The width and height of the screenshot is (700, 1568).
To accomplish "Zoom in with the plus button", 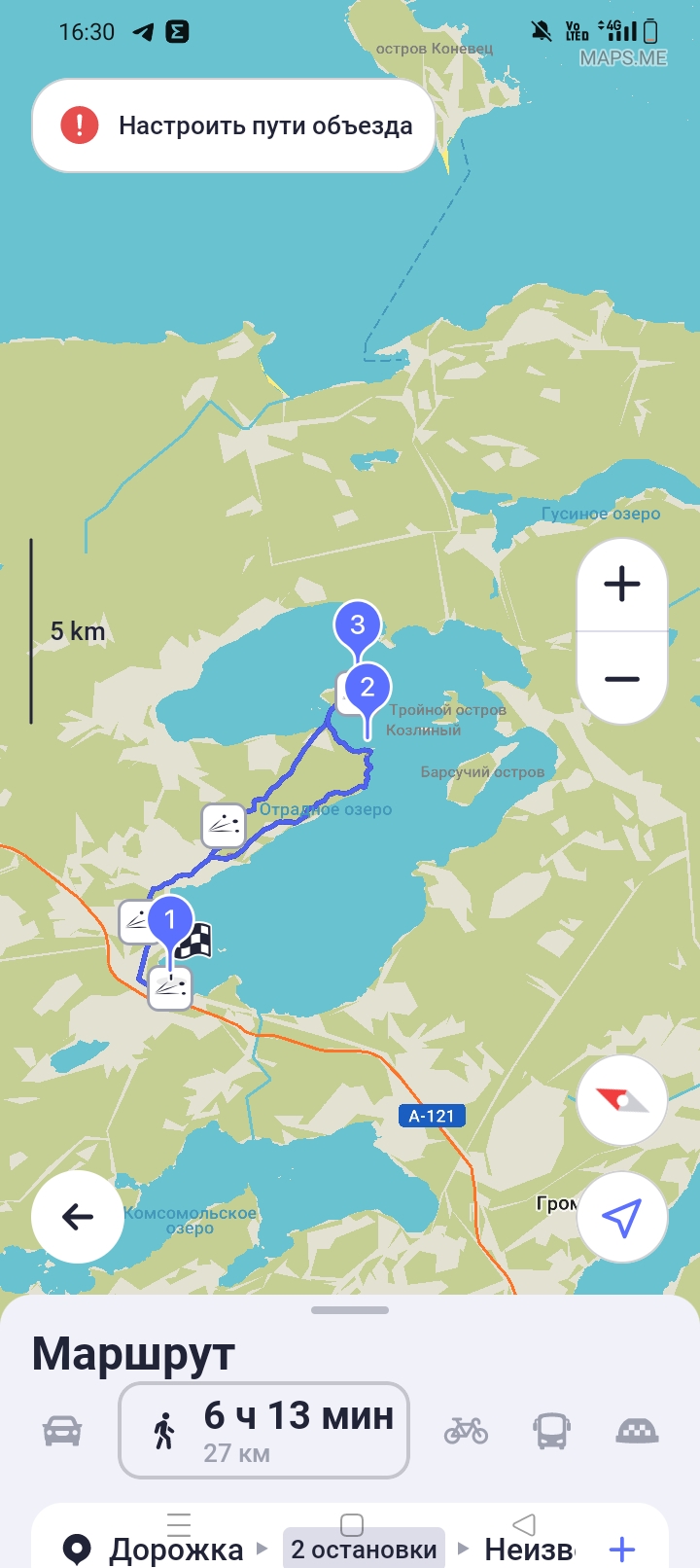I will [x=622, y=585].
